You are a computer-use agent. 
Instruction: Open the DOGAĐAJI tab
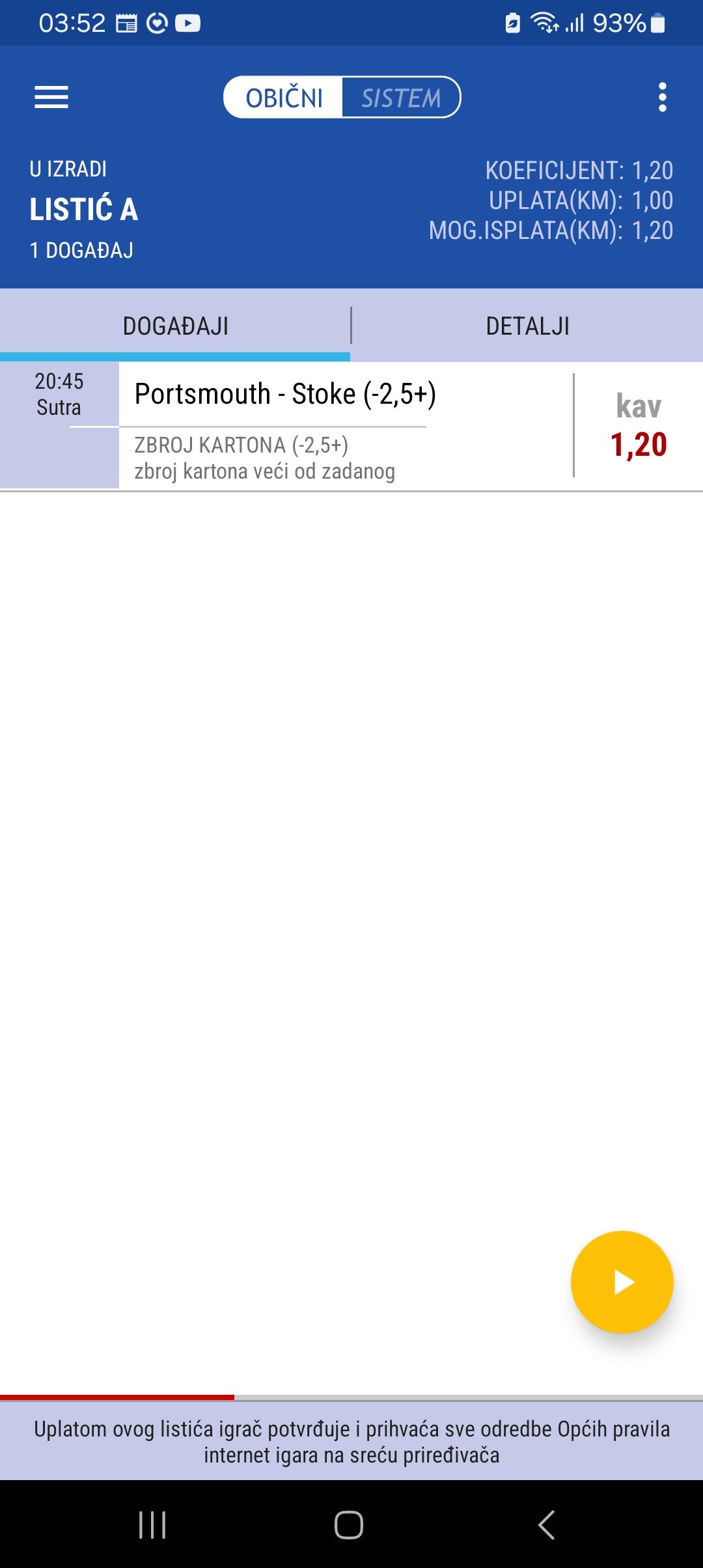point(175,326)
